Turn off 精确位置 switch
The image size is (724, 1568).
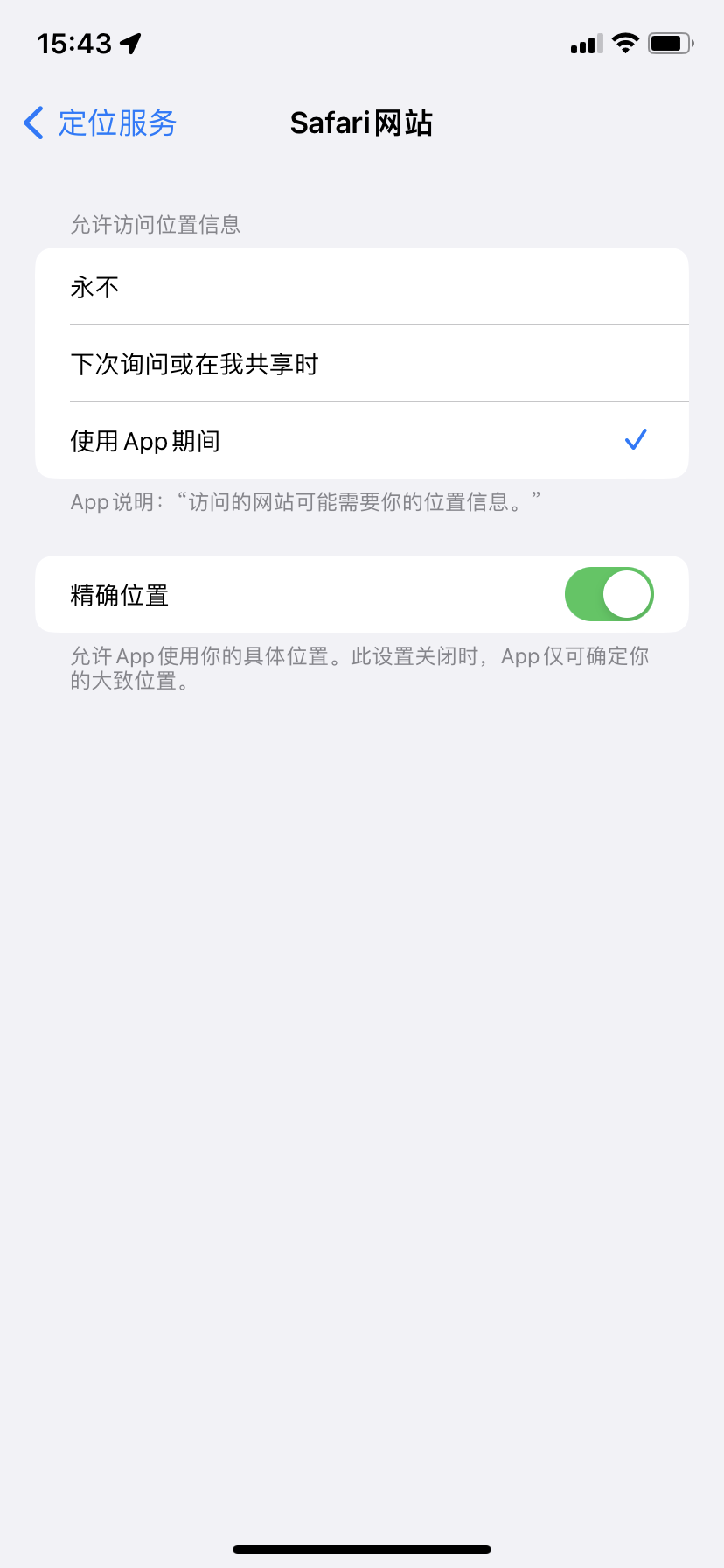pos(609,595)
